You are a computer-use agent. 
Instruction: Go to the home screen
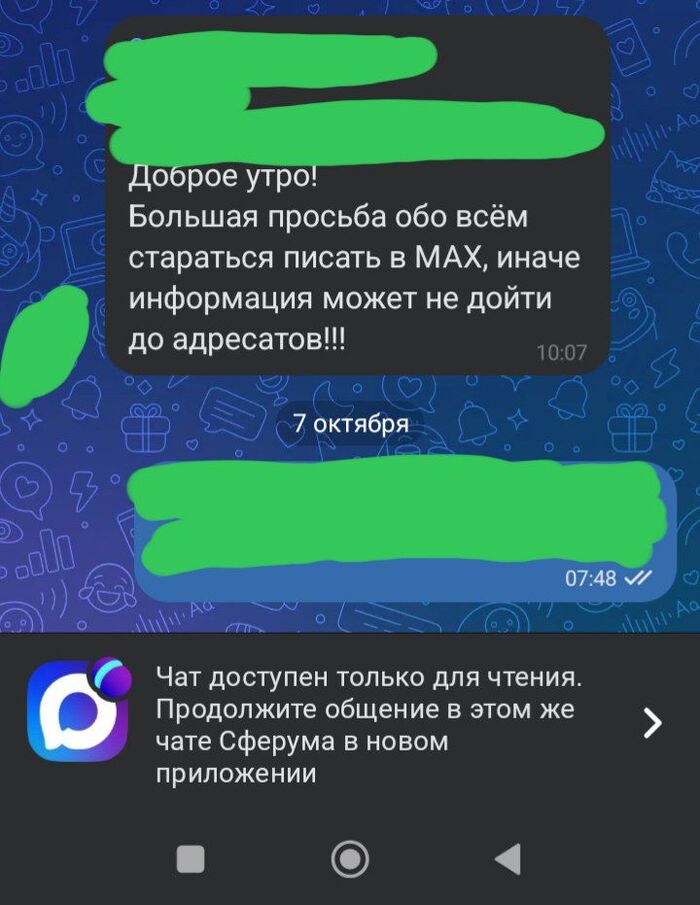coord(349,859)
